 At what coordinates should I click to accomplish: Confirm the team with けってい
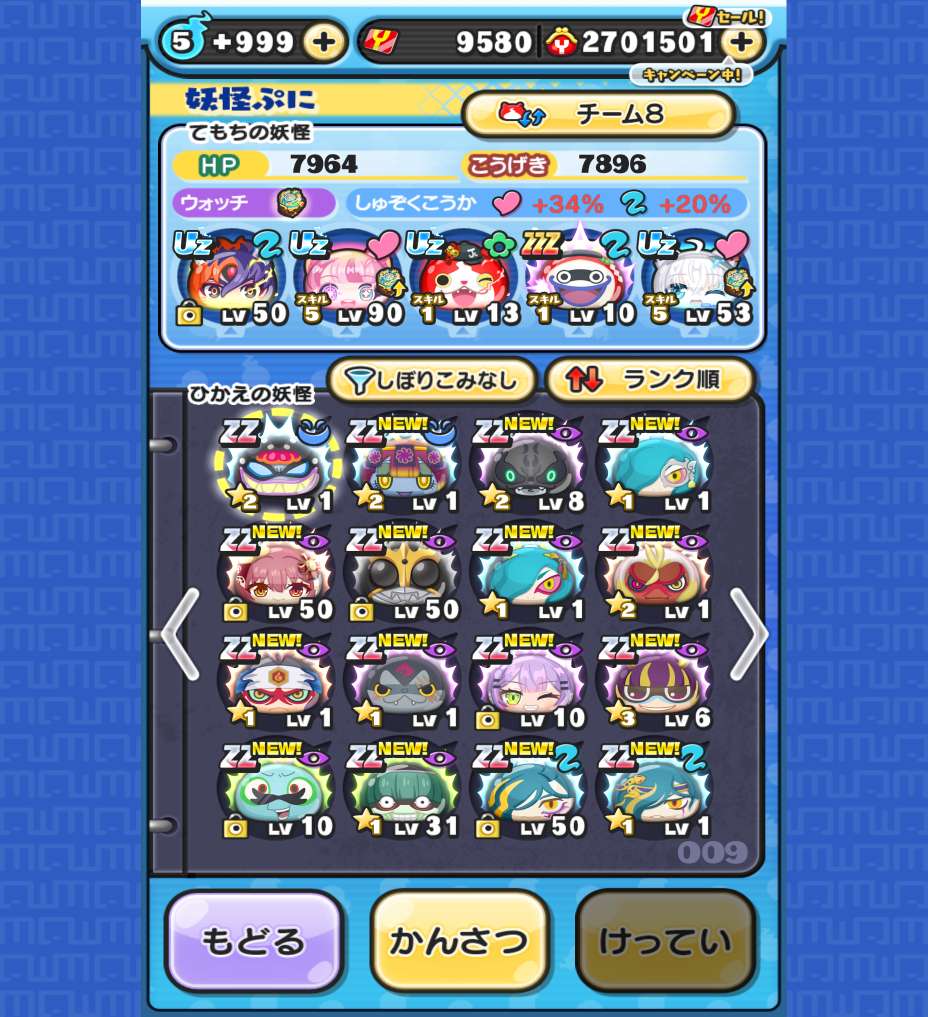pyautogui.click(x=665, y=941)
